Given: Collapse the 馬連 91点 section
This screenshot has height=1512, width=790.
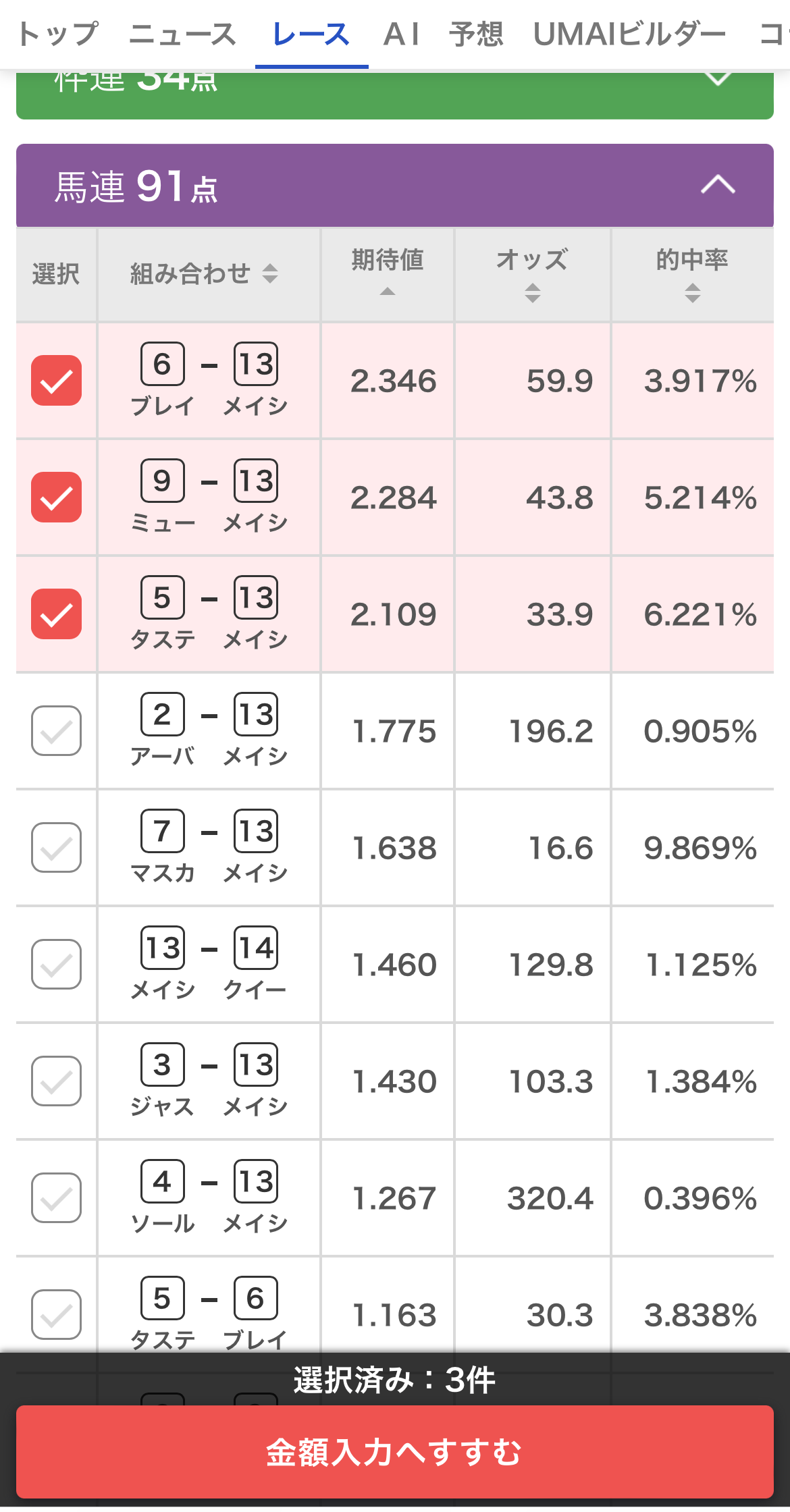Looking at the screenshot, I should pyautogui.click(x=717, y=185).
